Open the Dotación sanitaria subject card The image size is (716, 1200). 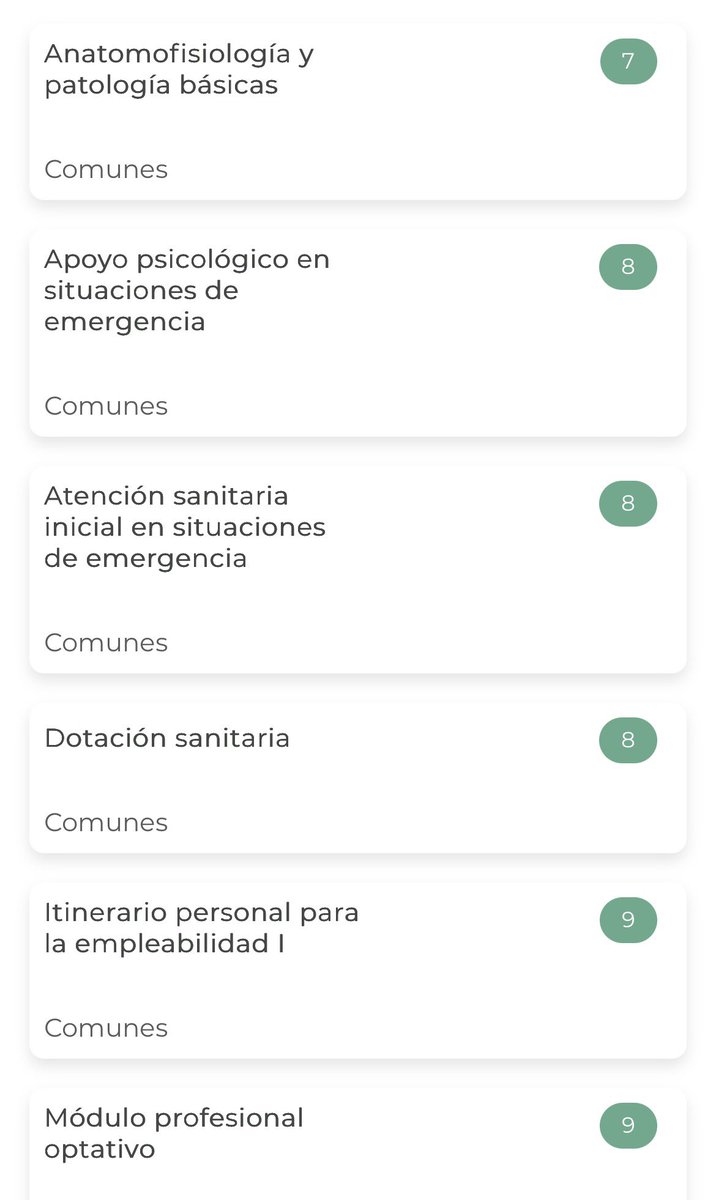coord(357,777)
